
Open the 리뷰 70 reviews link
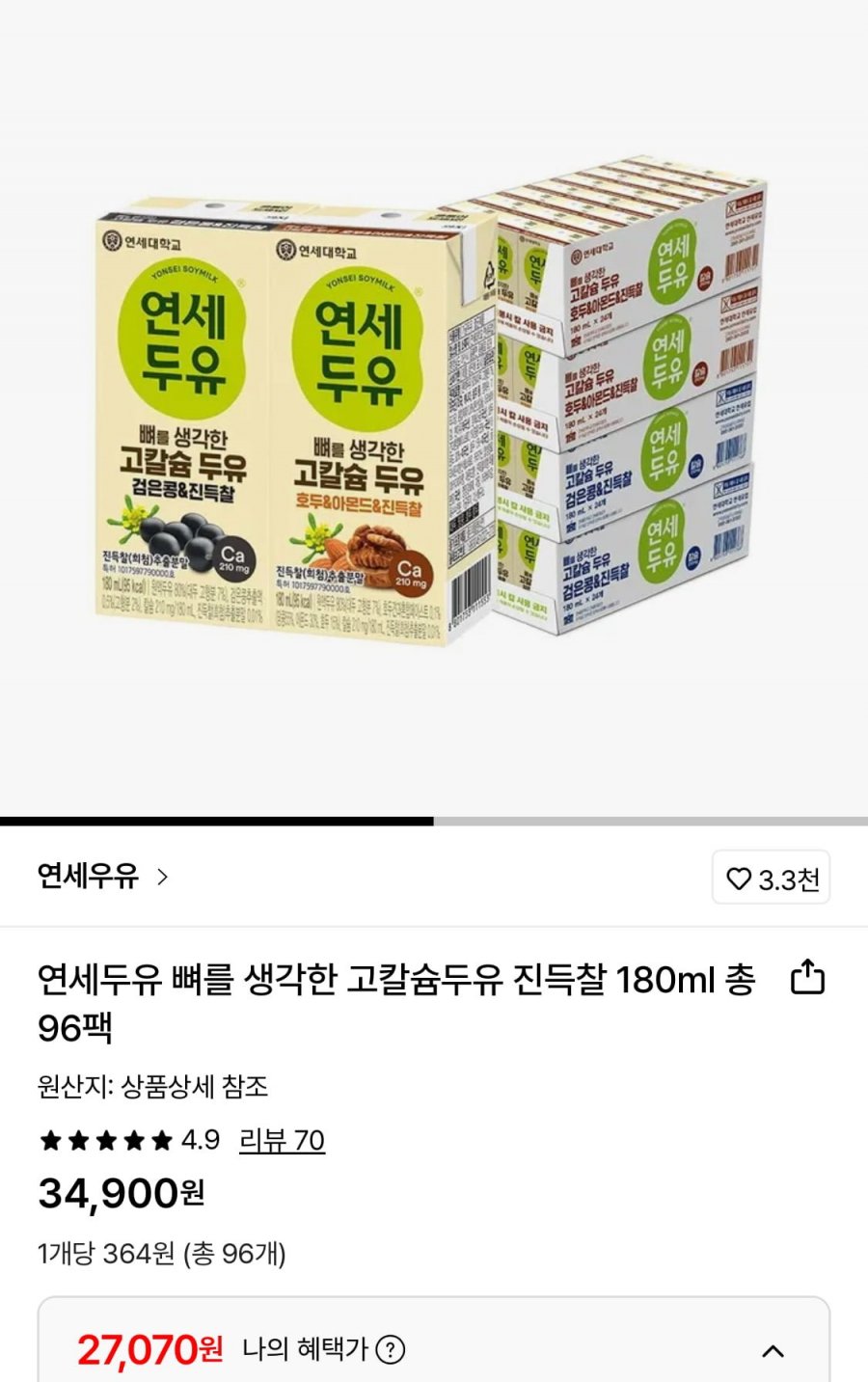click(282, 1140)
